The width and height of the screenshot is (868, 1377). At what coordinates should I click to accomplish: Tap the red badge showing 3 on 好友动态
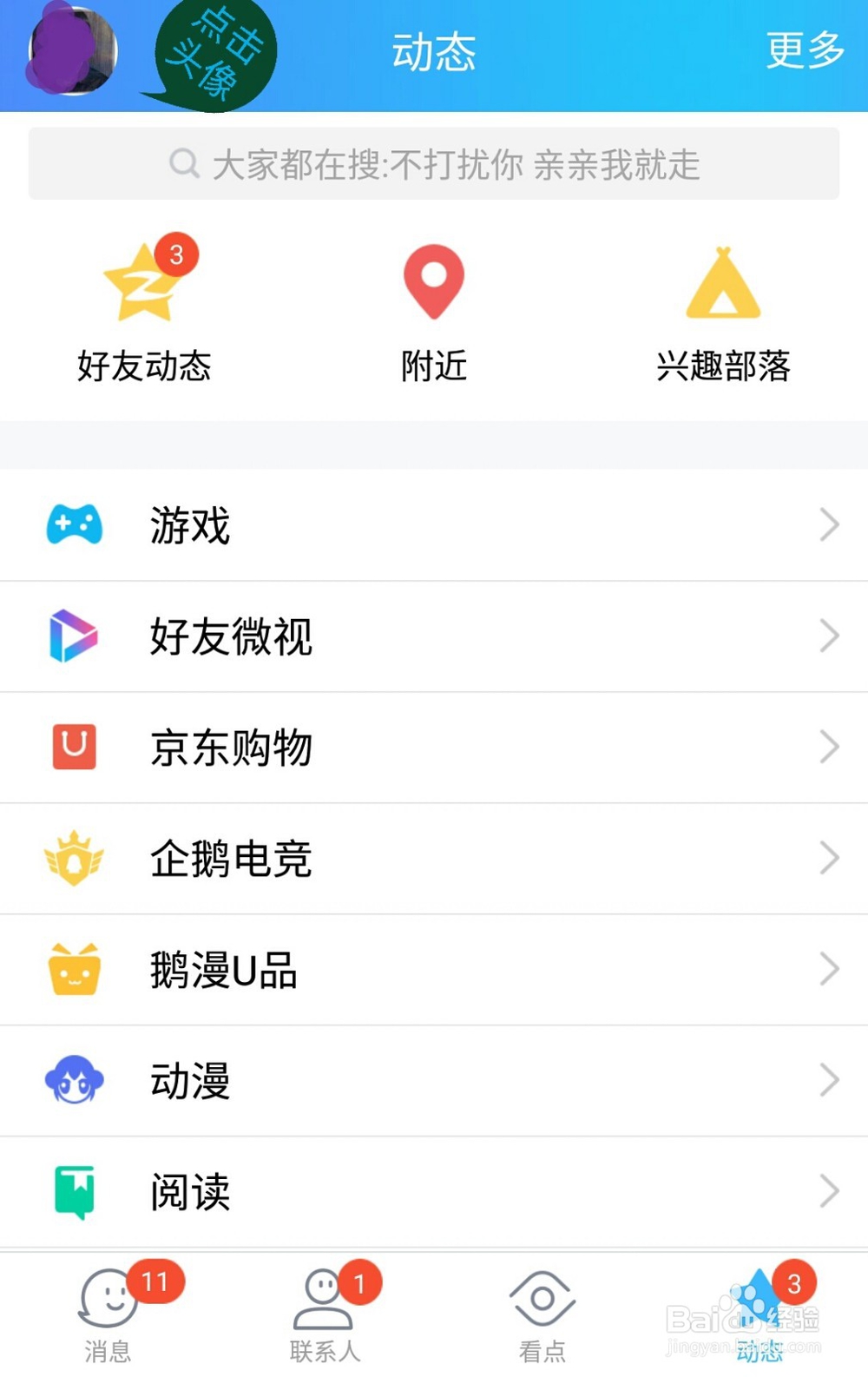pos(177,254)
